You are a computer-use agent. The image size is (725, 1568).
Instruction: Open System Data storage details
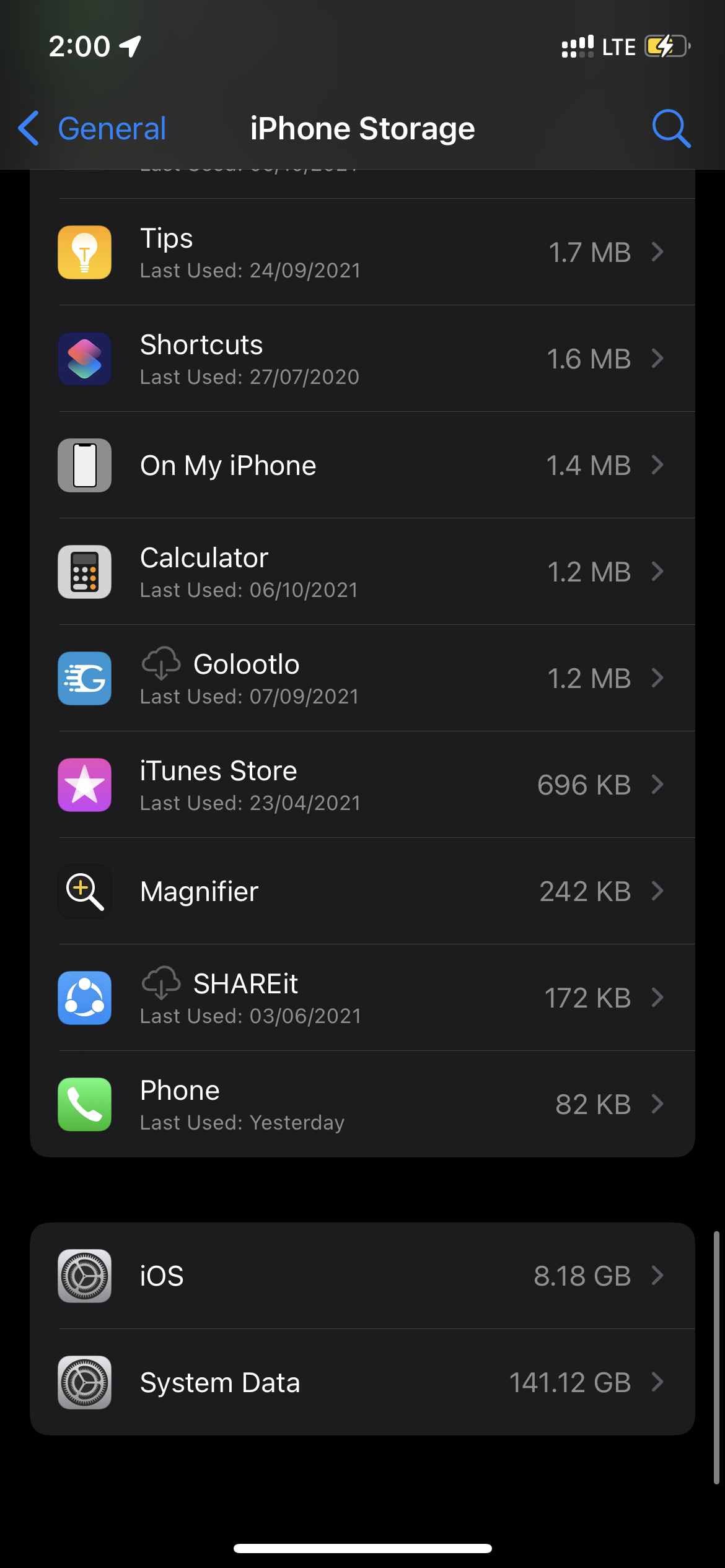pos(362,1382)
